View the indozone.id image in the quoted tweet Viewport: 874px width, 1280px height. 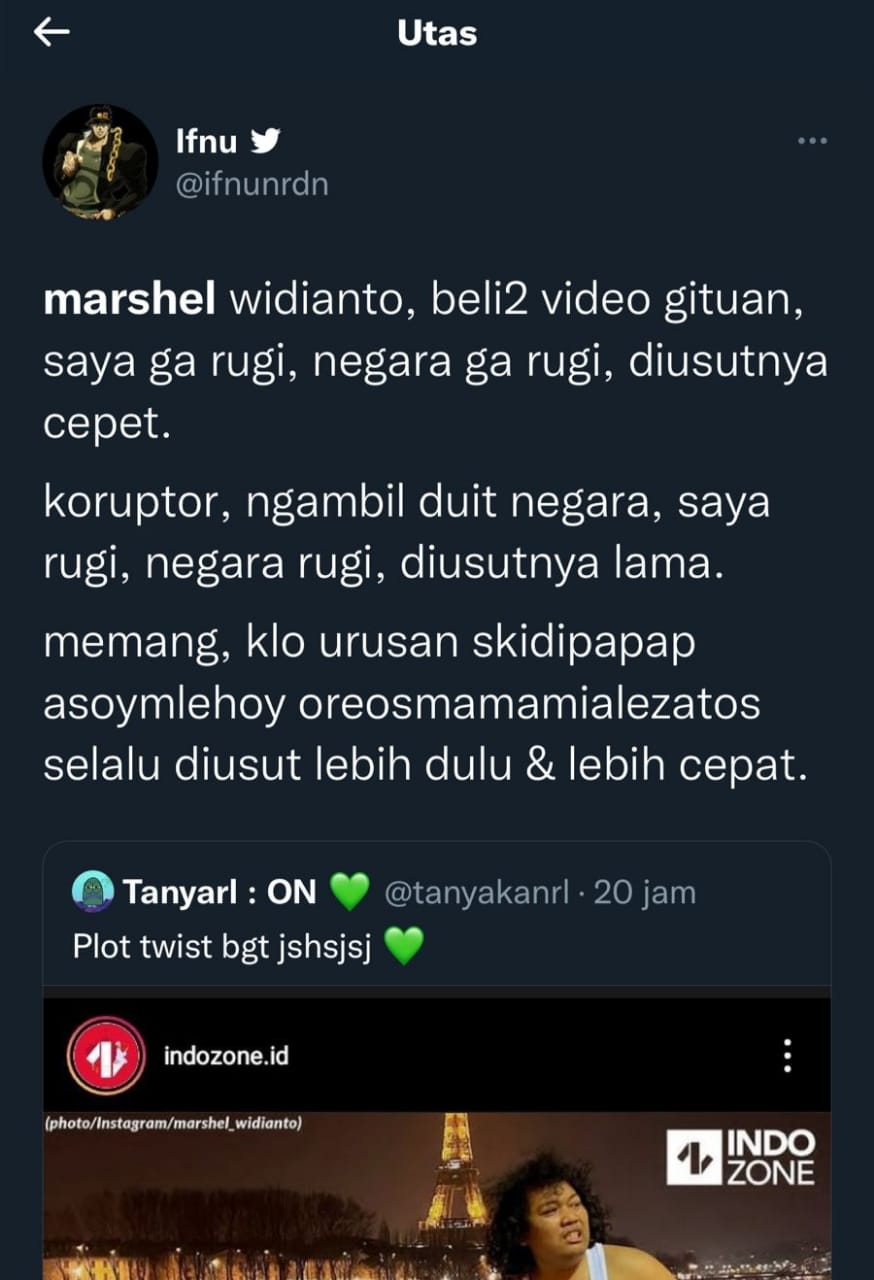437,1138
